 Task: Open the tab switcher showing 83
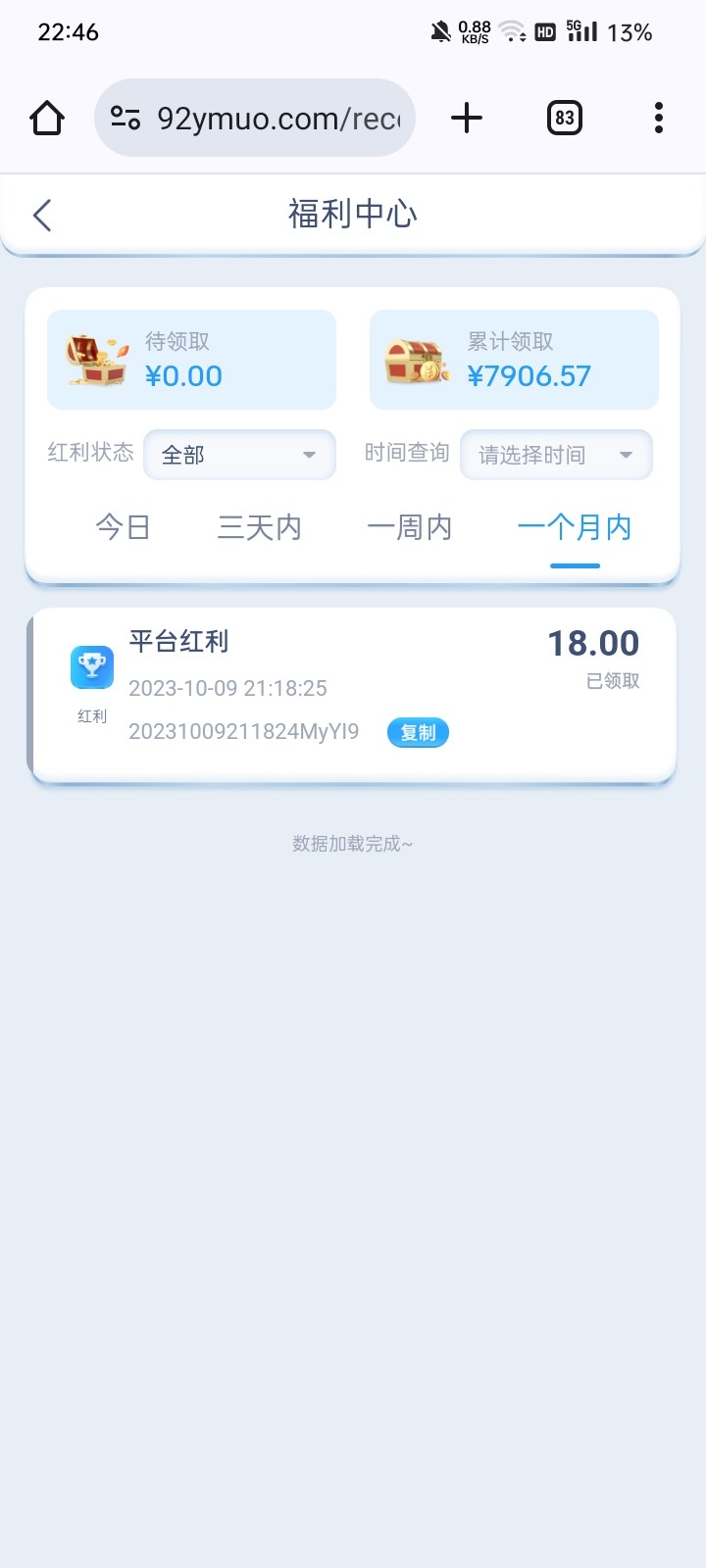tap(564, 119)
